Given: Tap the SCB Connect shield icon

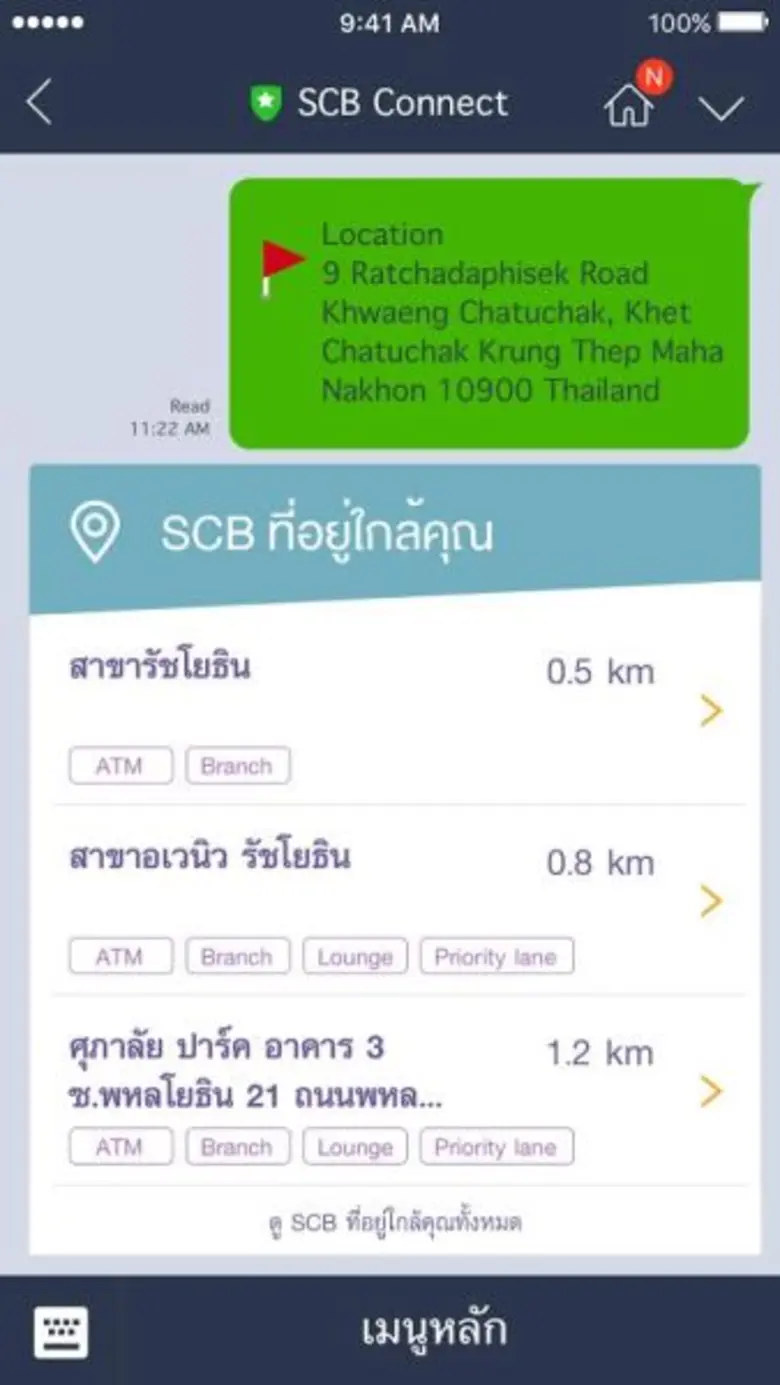Looking at the screenshot, I should (x=265, y=101).
